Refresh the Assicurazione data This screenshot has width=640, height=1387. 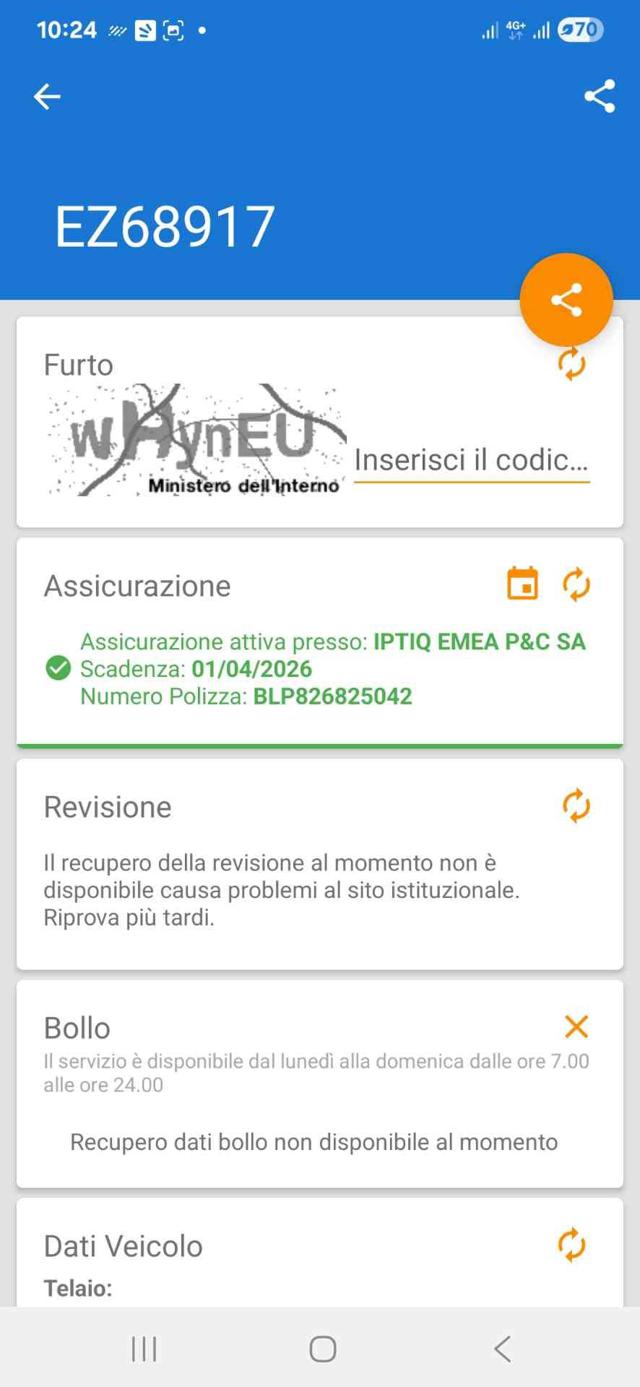click(576, 584)
